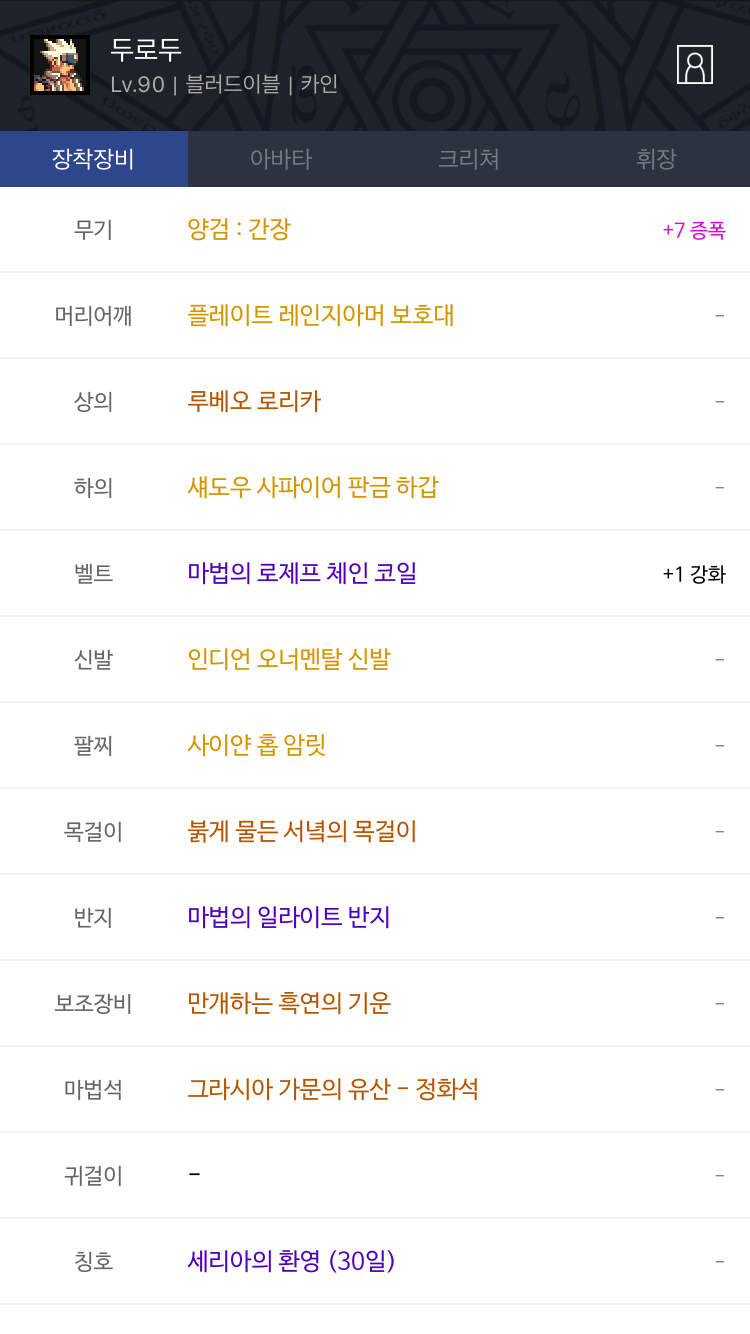
Task: Open the 루베오 로리카 item
Action: click(254, 402)
